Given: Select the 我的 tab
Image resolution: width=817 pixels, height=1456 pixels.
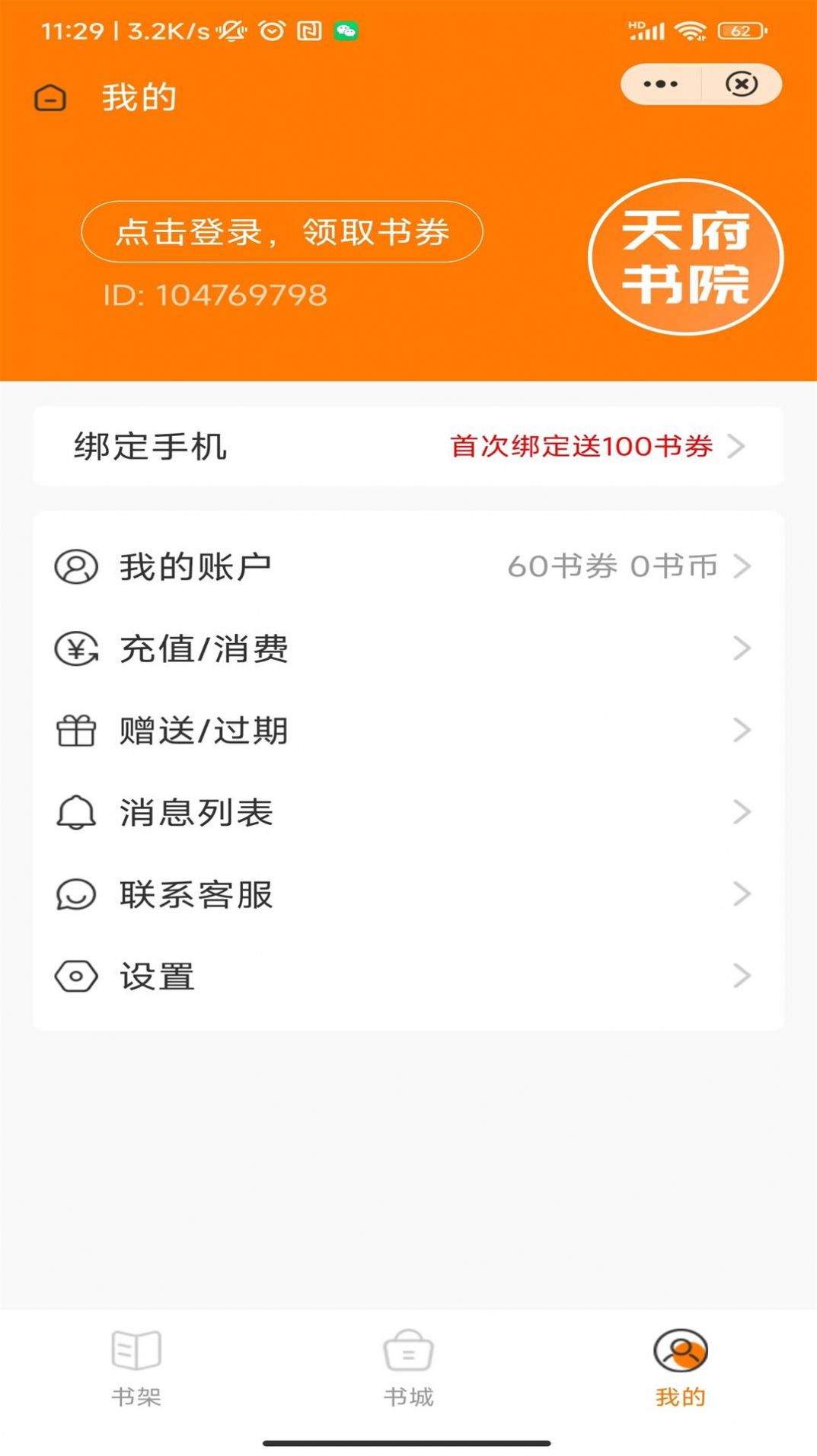Looking at the screenshot, I should tap(681, 1368).
